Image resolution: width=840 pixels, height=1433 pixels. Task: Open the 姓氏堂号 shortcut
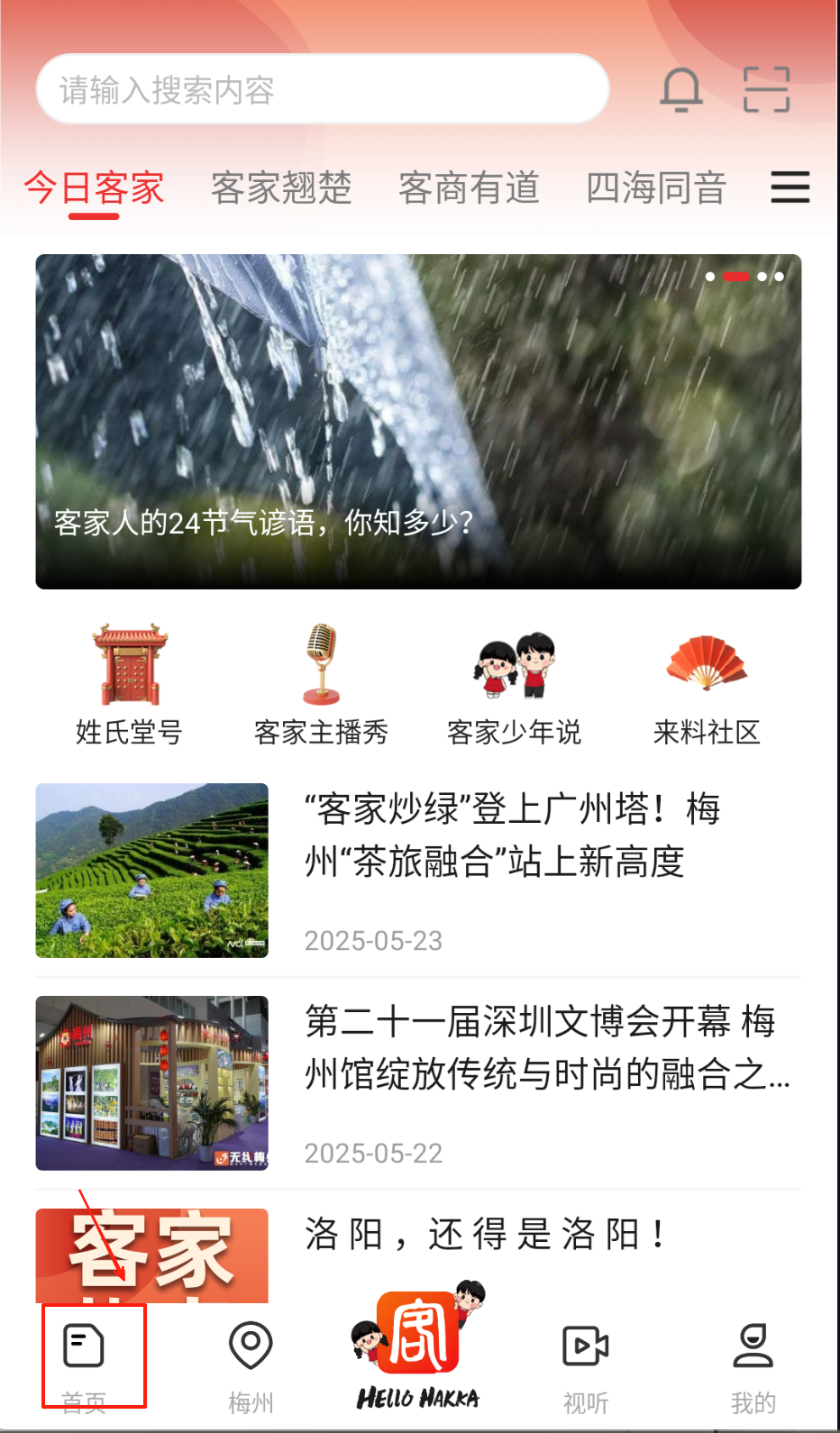point(130,685)
